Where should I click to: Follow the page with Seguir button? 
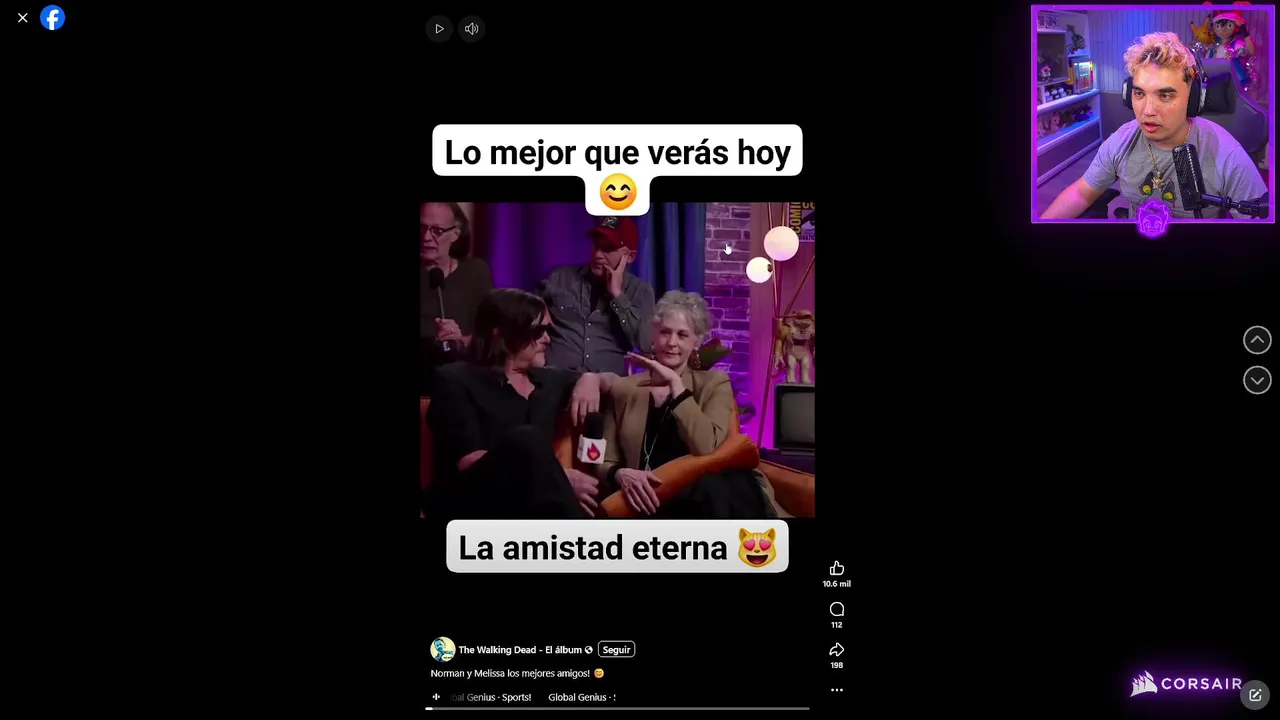coord(616,650)
